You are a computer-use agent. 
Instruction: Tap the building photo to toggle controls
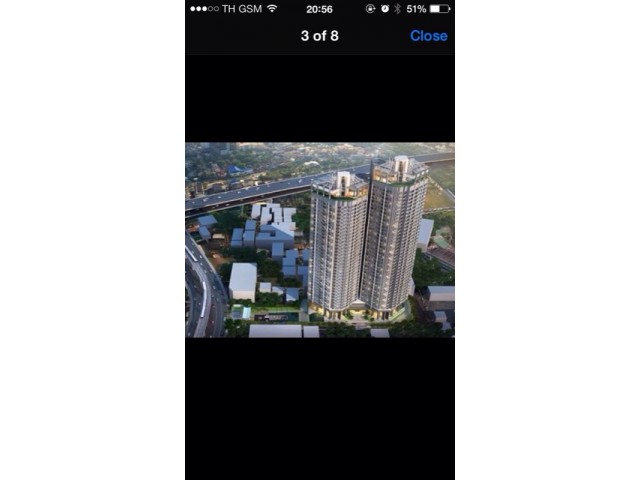pyautogui.click(x=320, y=240)
